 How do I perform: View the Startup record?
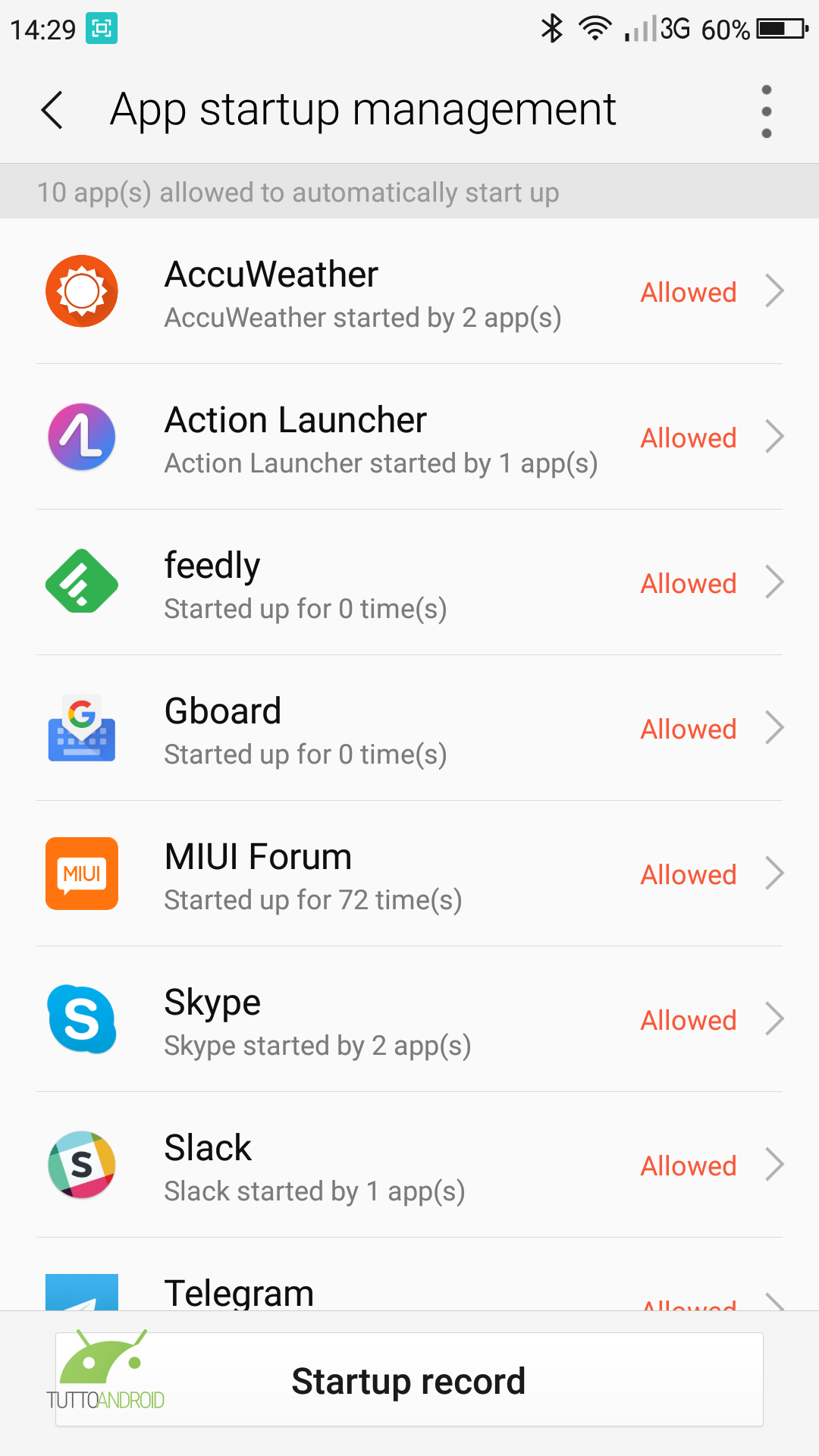(409, 1379)
